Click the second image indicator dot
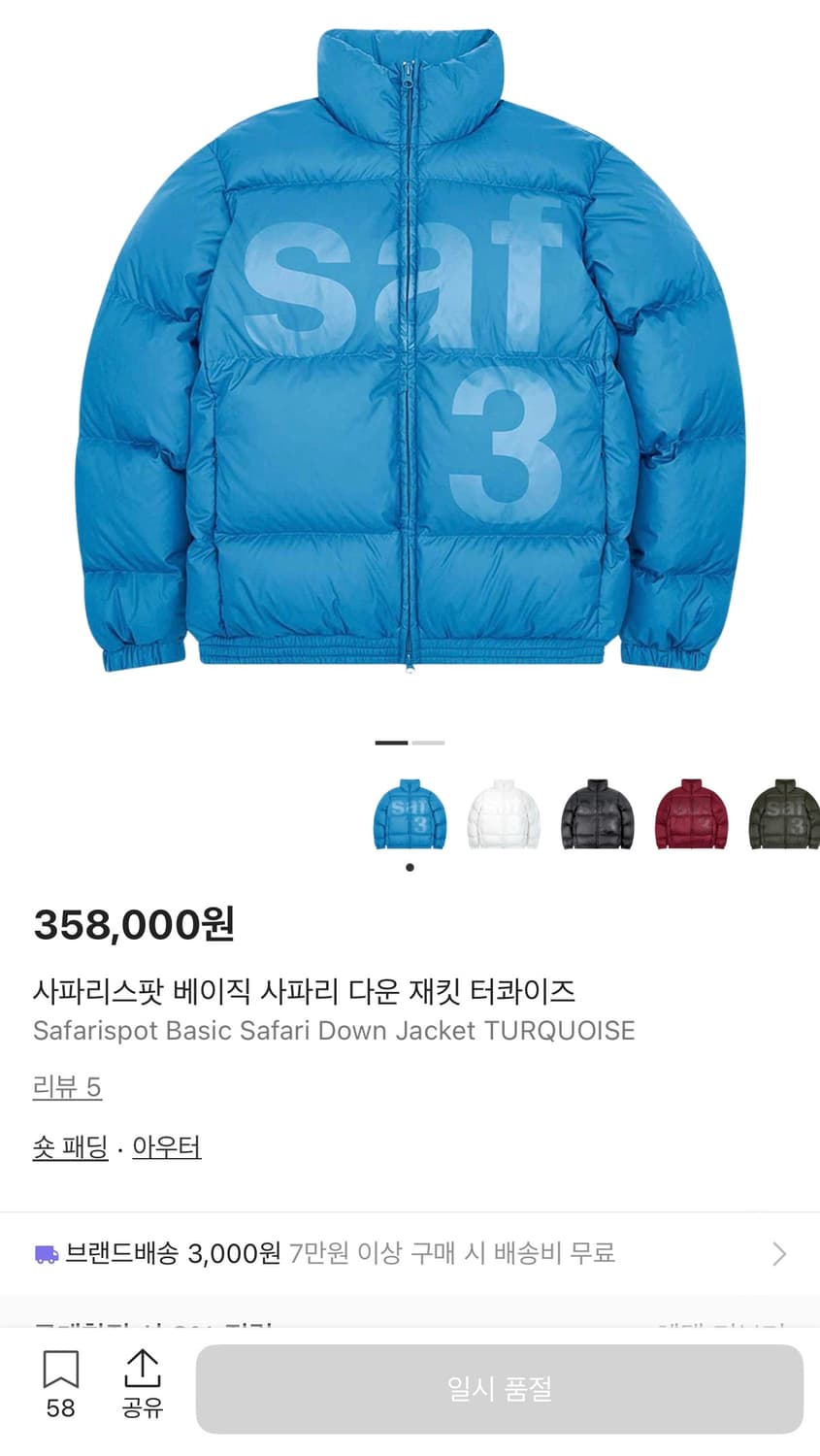Image resolution: width=820 pixels, height=1456 pixels. pos(427,742)
